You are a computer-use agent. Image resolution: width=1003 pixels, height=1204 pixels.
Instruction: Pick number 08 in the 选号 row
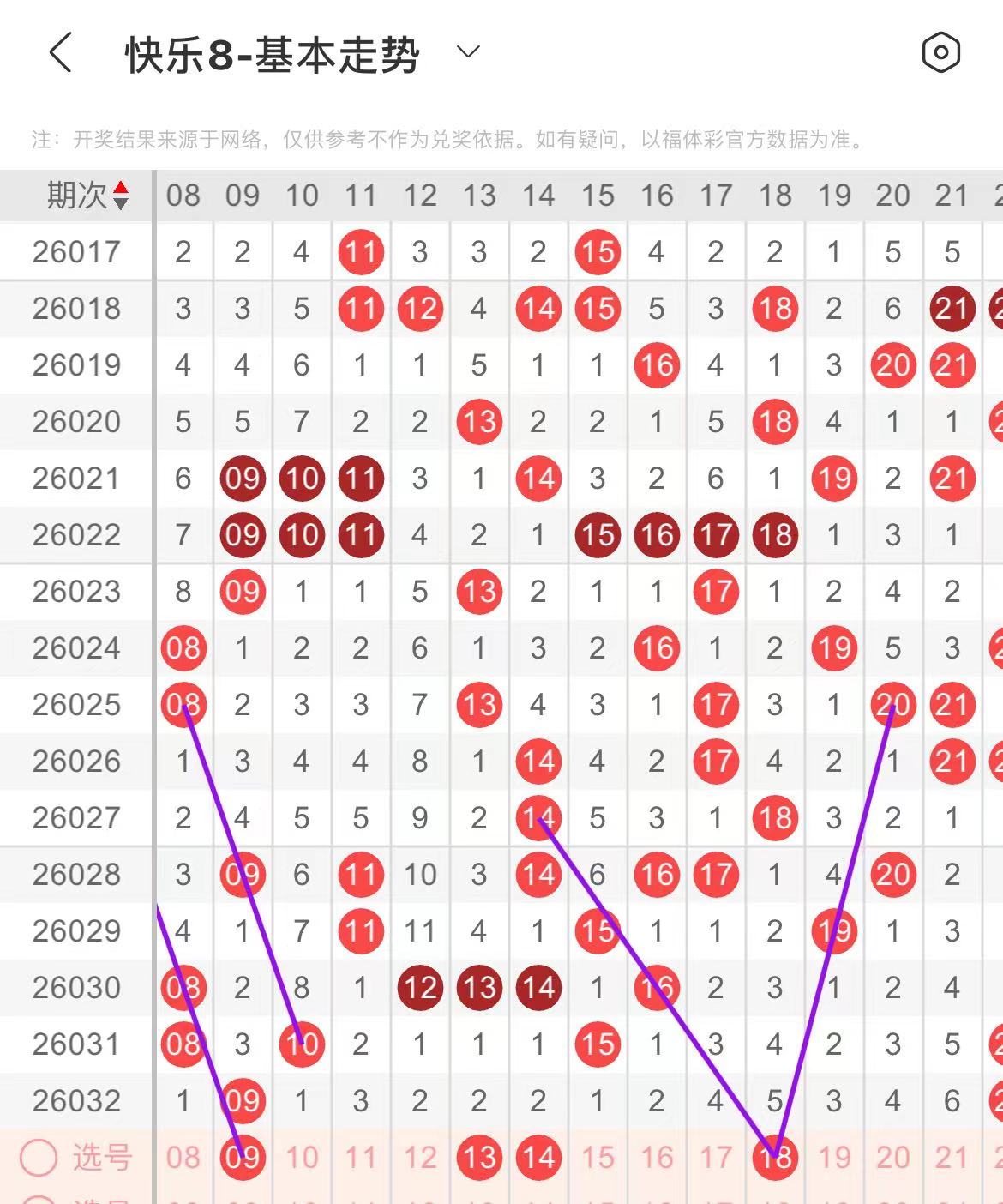(x=183, y=1158)
